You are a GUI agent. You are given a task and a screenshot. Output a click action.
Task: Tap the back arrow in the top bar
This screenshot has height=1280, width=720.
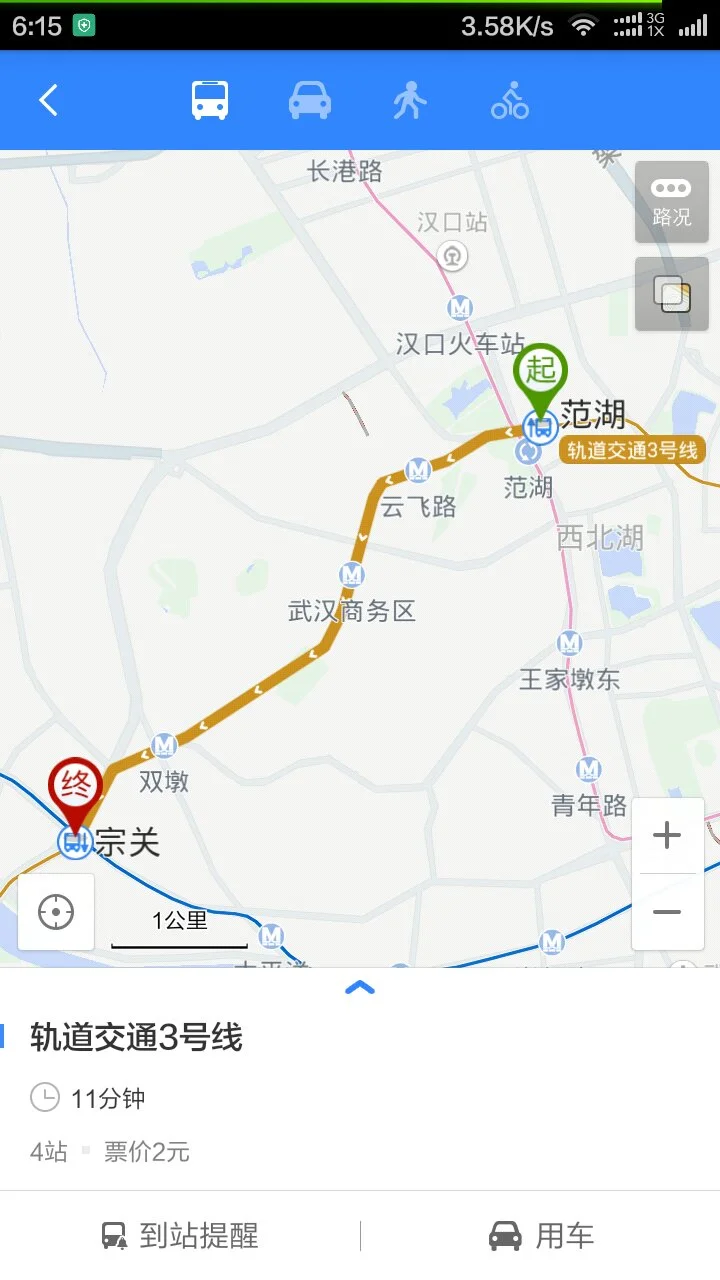47,100
